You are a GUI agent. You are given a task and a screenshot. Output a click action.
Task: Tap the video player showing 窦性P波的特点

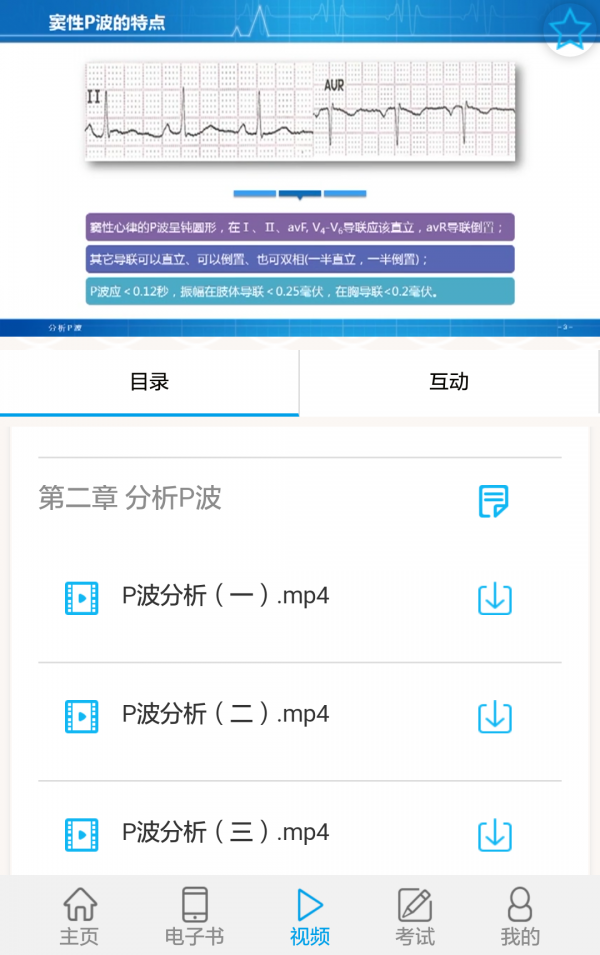300,170
